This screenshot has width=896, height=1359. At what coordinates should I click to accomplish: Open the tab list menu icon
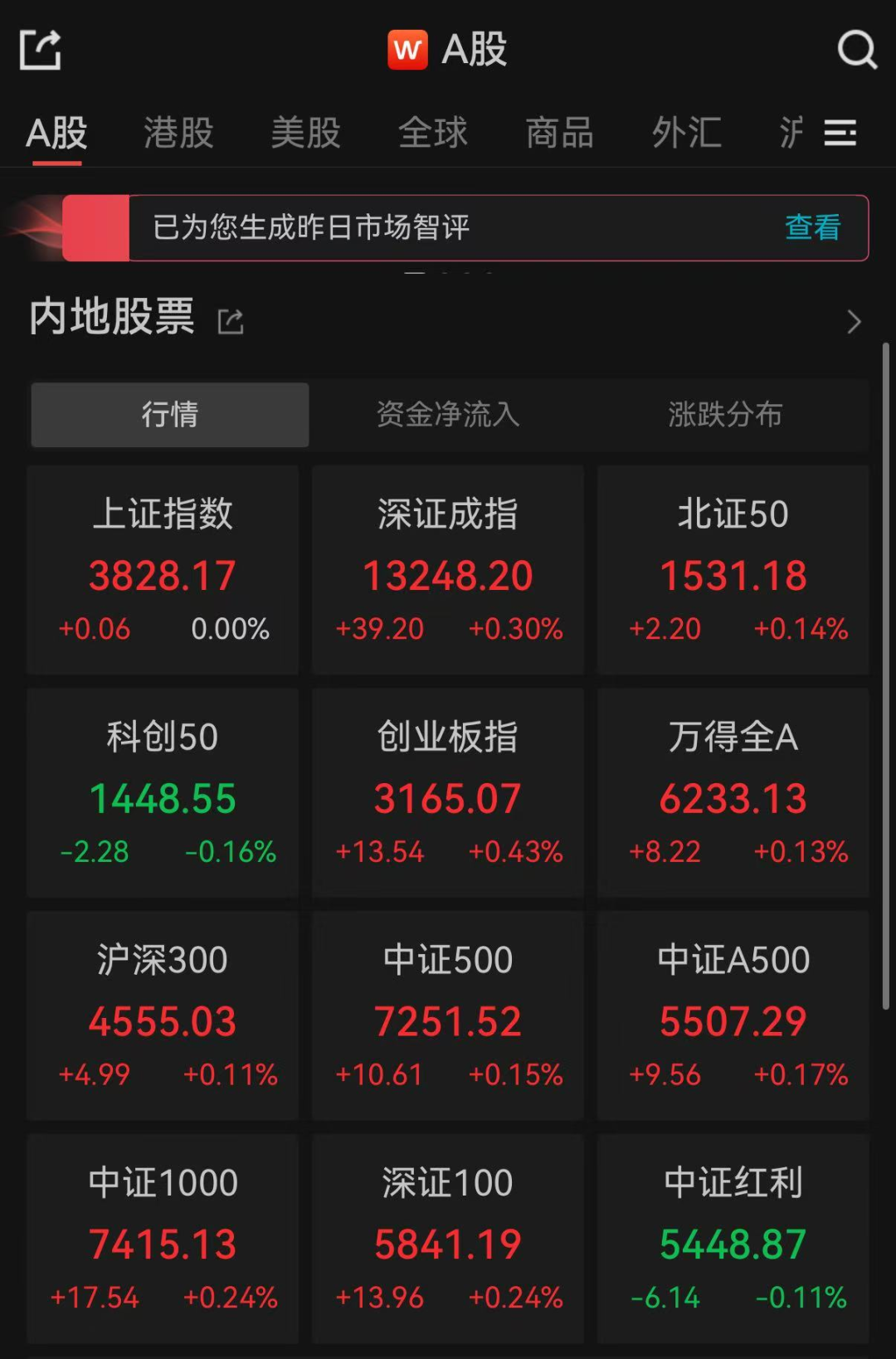click(x=840, y=133)
